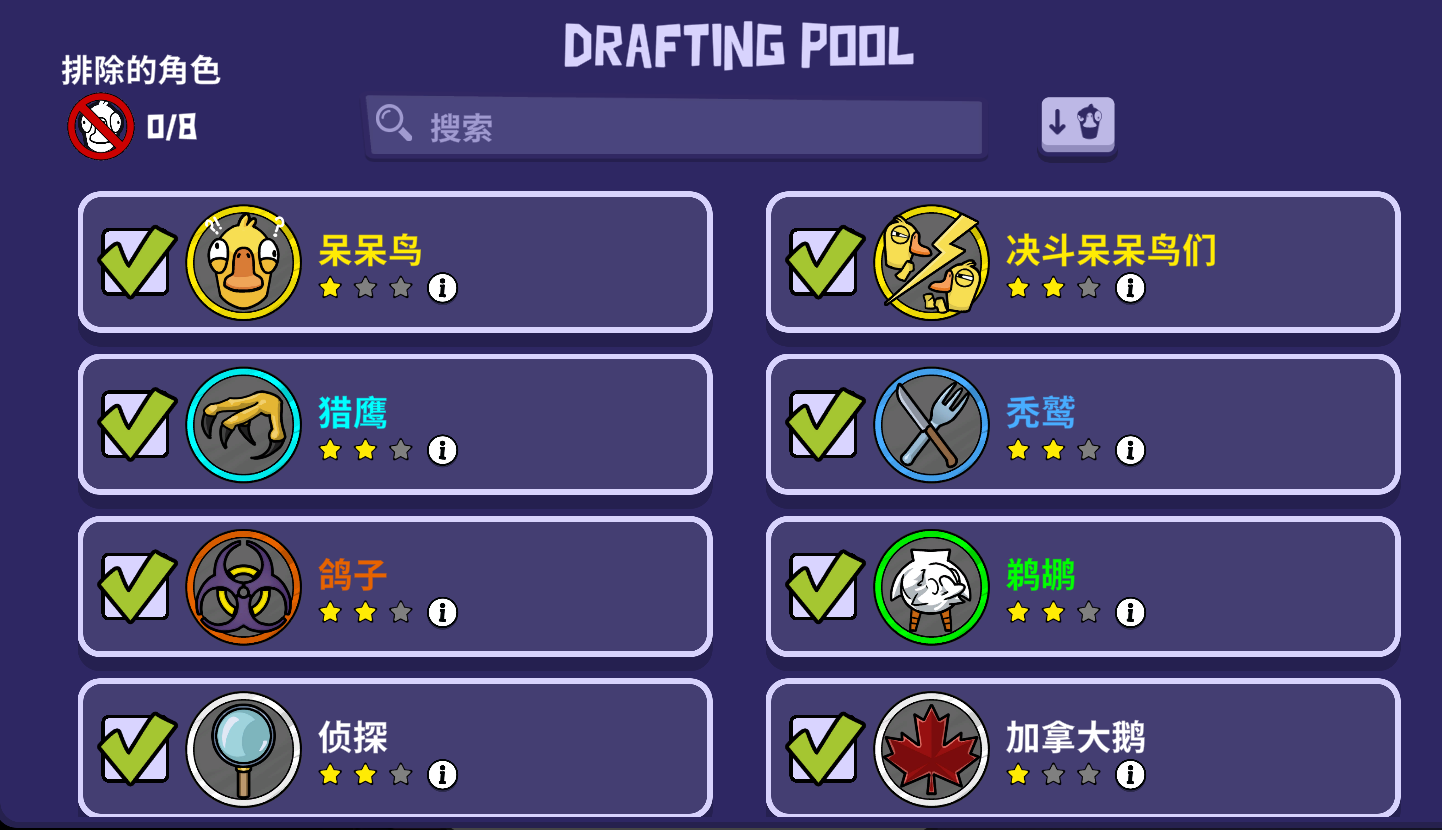The height and width of the screenshot is (830, 1442).
Task: Uncheck the 加拿大鹅 role checkbox
Action: [x=822, y=748]
